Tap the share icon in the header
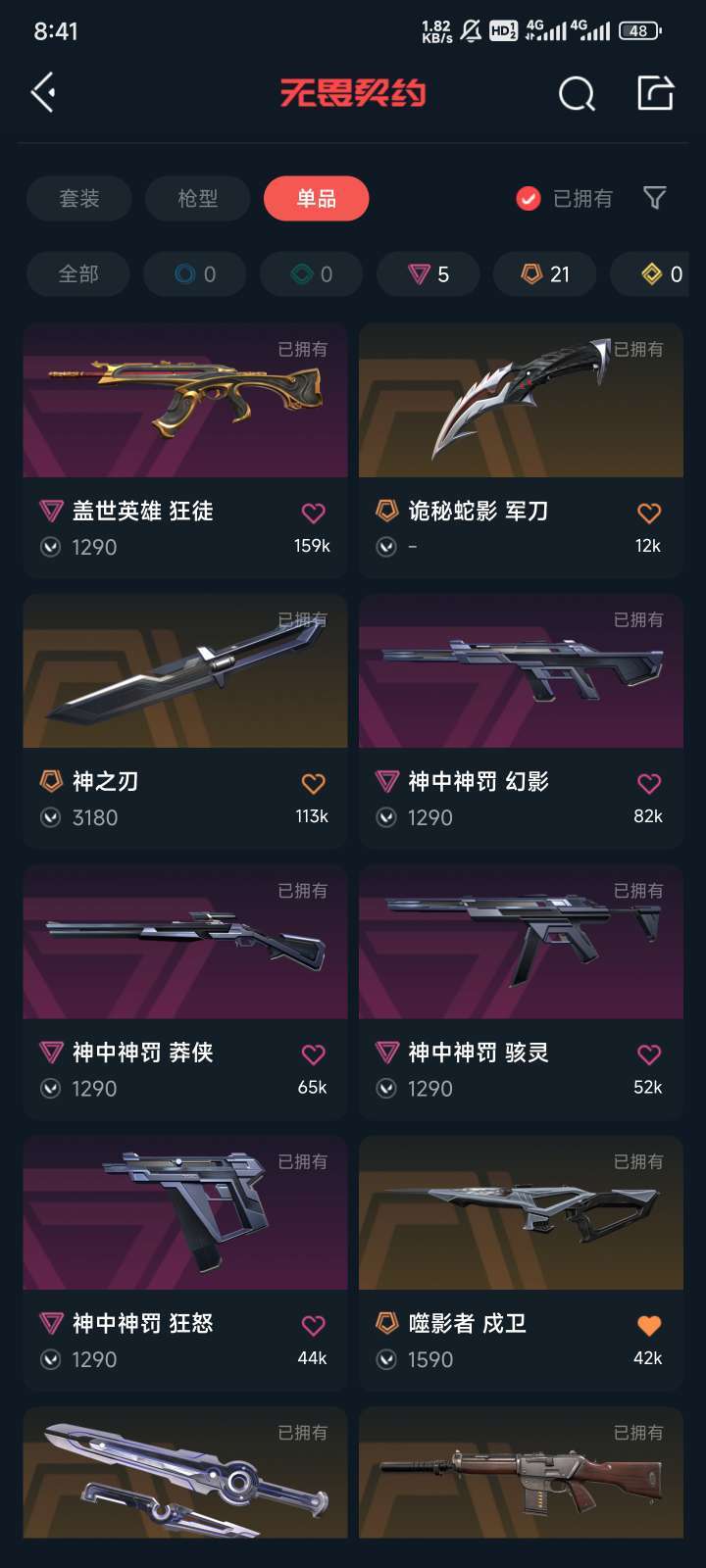 point(655,93)
